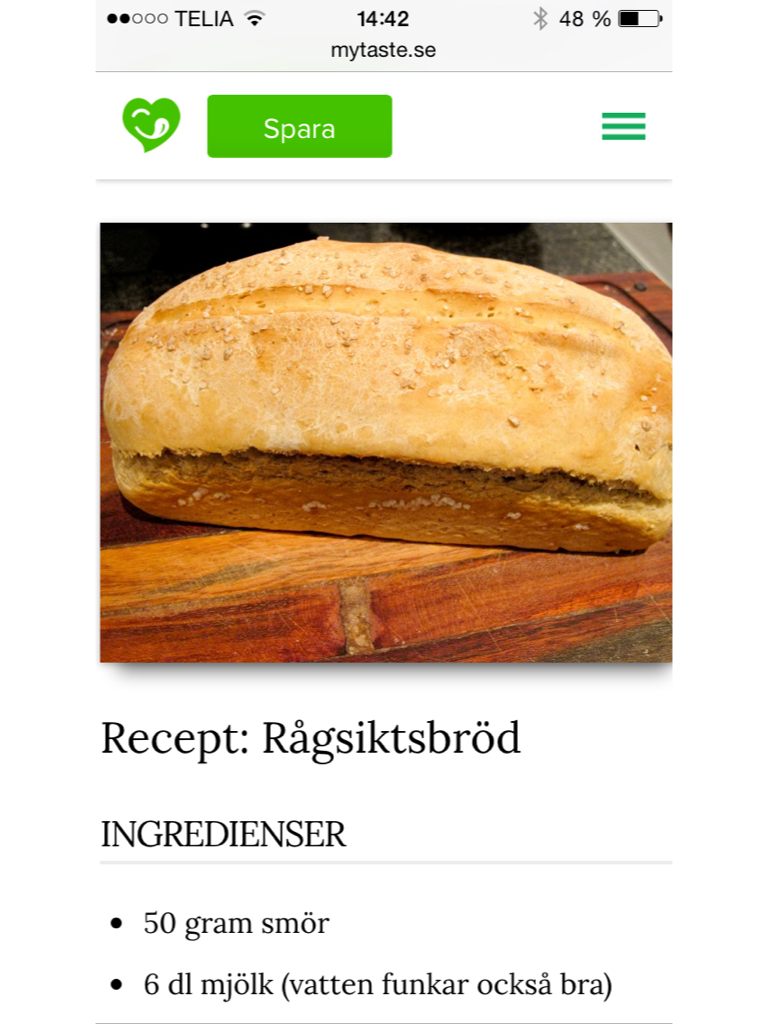Open the hamburger menu
Screen dimensions: 768x1024
[x=623, y=127]
